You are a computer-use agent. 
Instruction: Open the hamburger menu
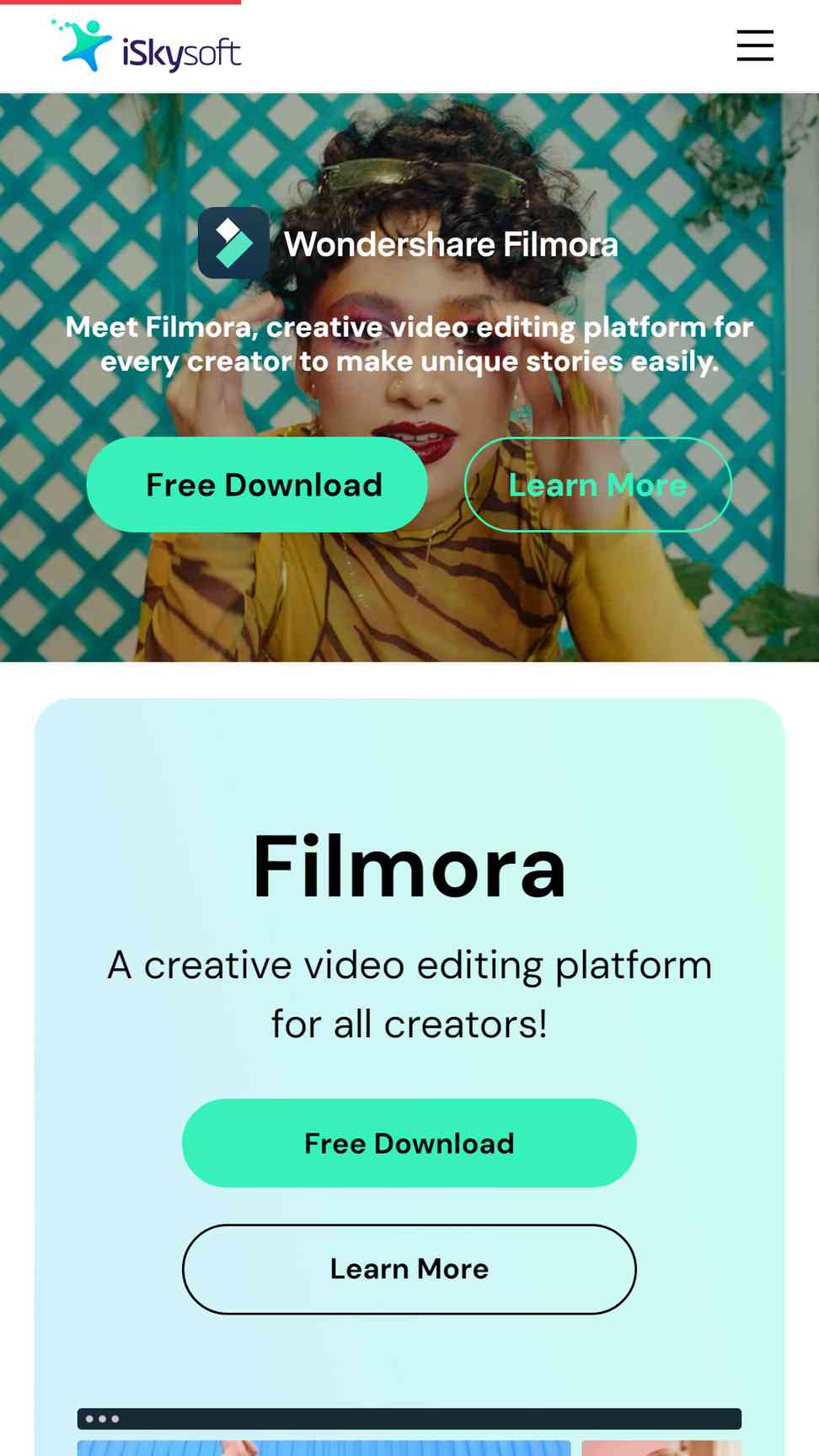(755, 45)
